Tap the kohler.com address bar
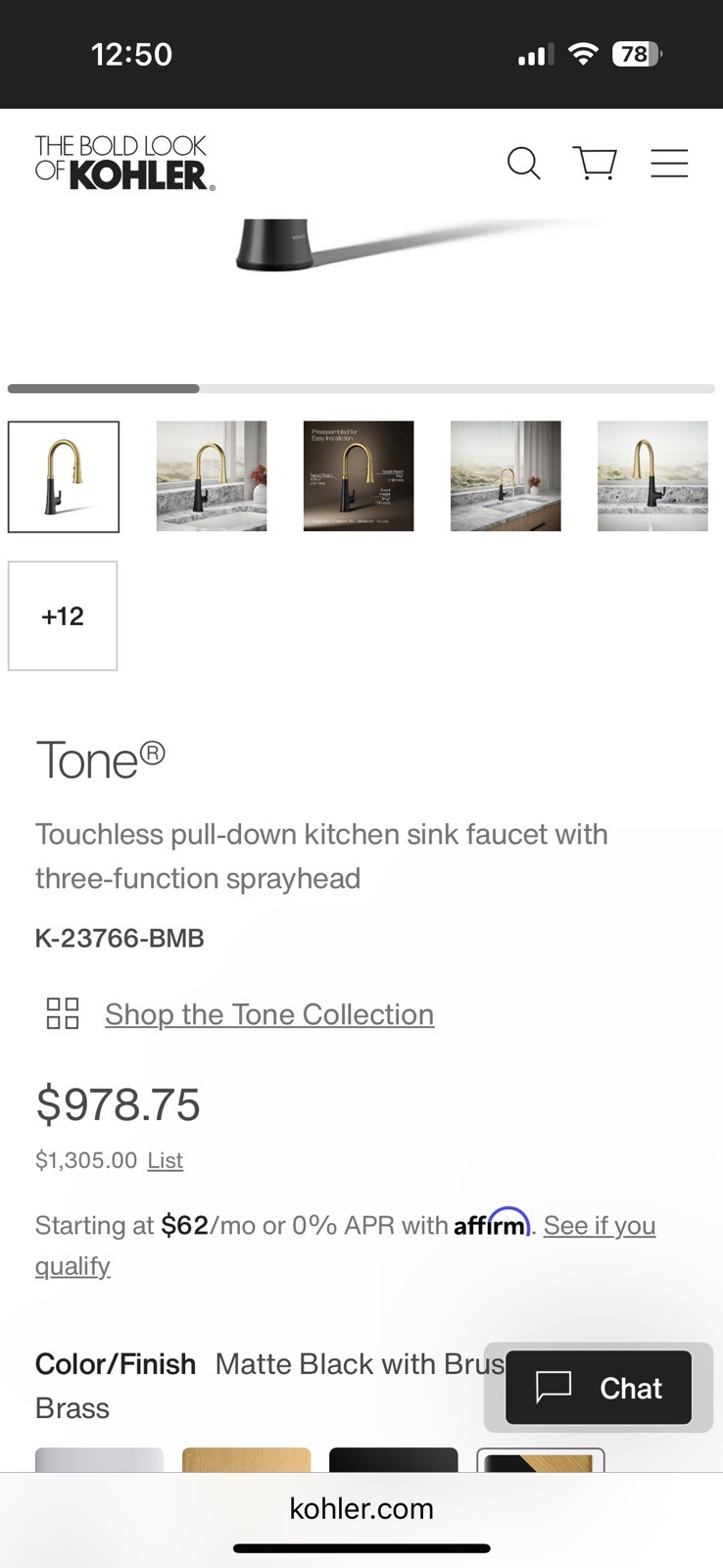 [x=361, y=1508]
